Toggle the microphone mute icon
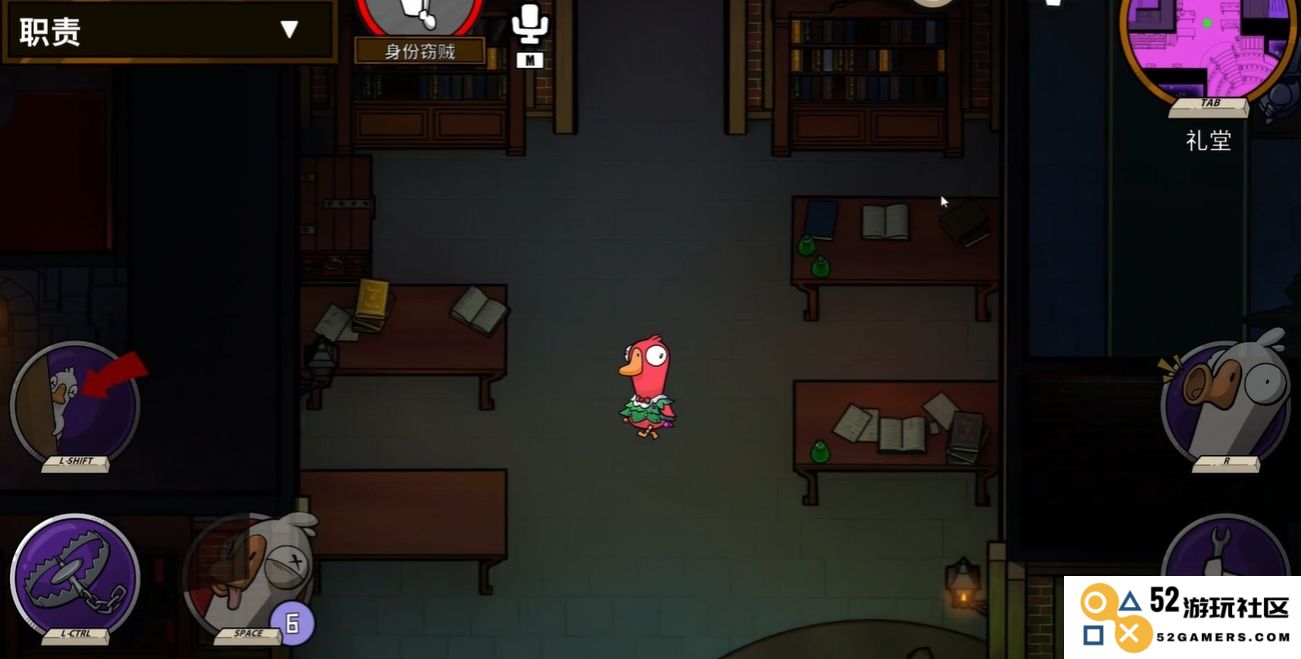This screenshot has height=659, width=1301. click(x=529, y=25)
